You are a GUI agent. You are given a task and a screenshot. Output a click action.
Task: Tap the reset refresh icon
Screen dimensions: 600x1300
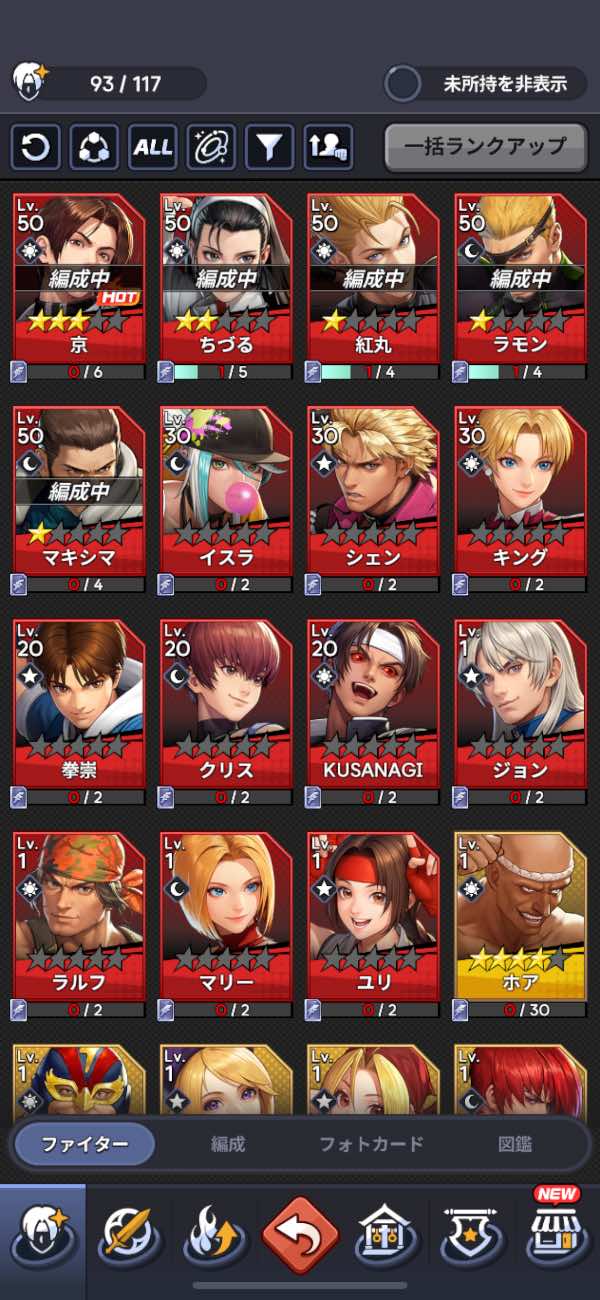pyautogui.click(x=35, y=148)
